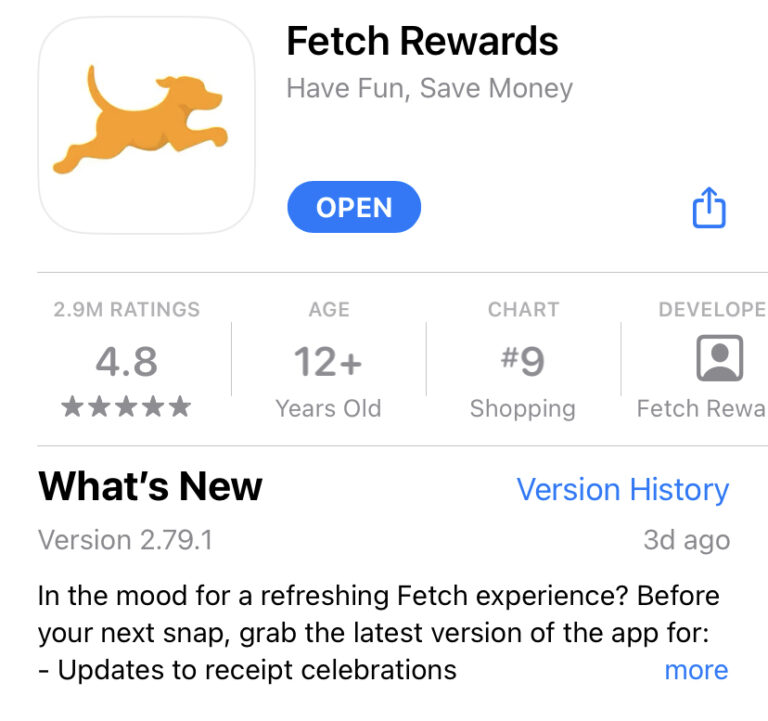Image resolution: width=768 pixels, height=721 pixels.
Task: View the 4.8 ratings and reviews
Action: click(126, 362)
